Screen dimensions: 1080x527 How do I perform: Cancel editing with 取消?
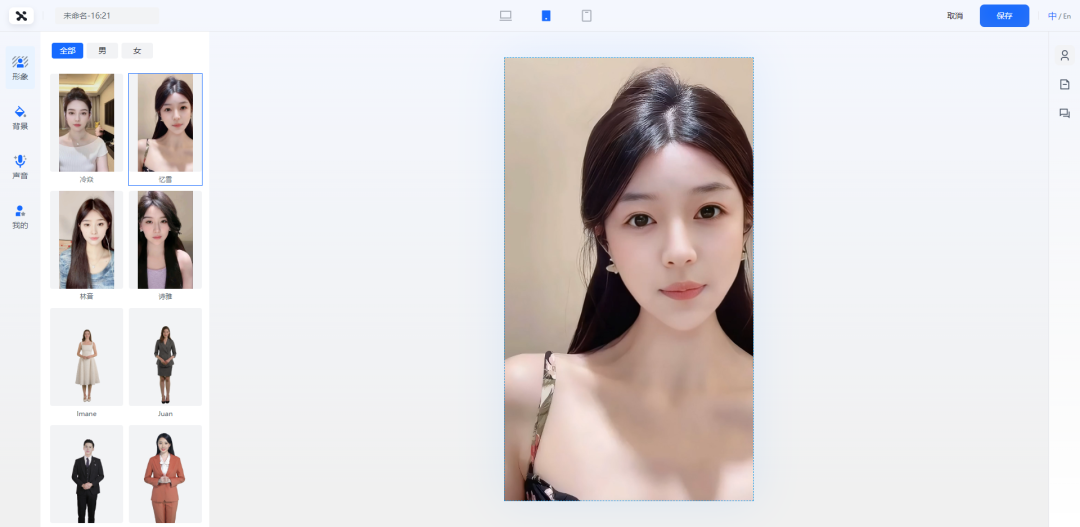955,16
